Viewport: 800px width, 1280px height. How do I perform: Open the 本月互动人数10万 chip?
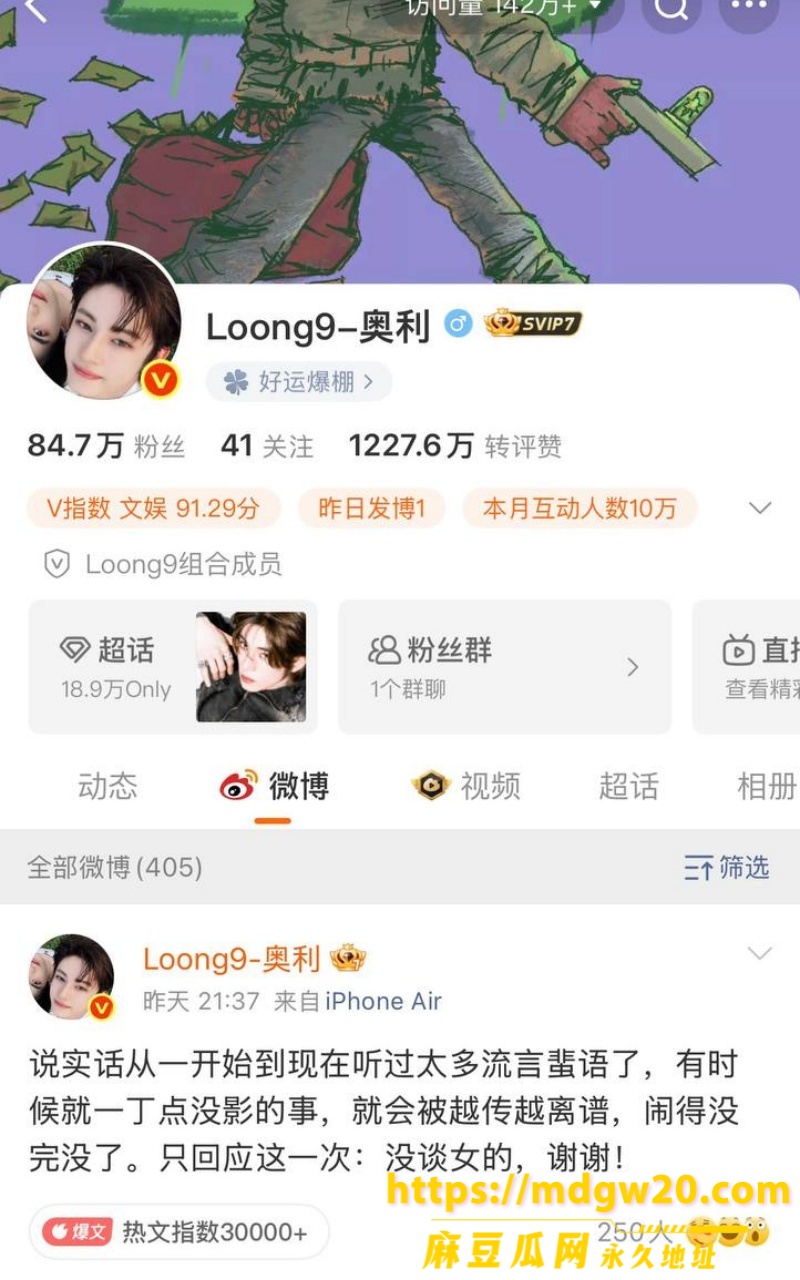click(579, 508)
